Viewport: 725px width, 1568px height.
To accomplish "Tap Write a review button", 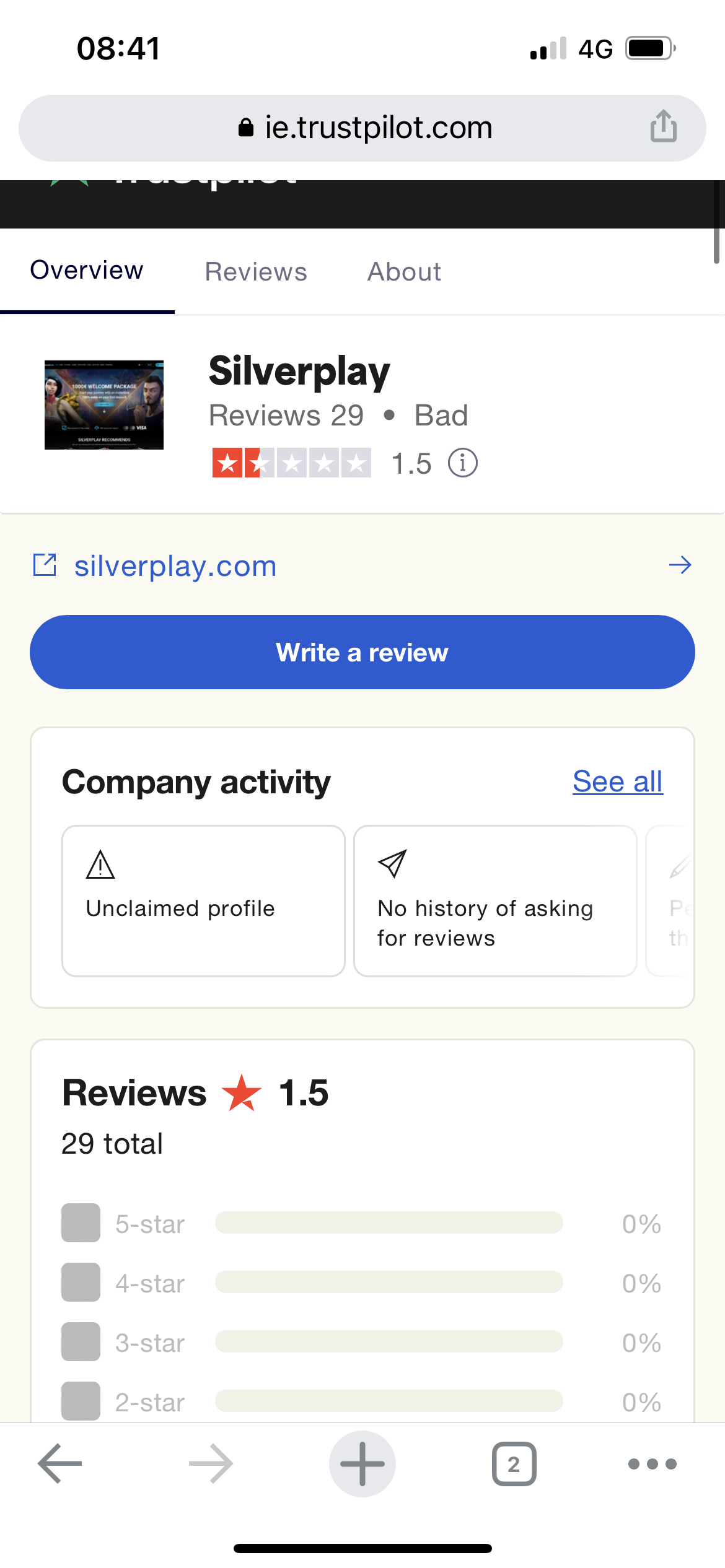I will (x=362, y=652).
